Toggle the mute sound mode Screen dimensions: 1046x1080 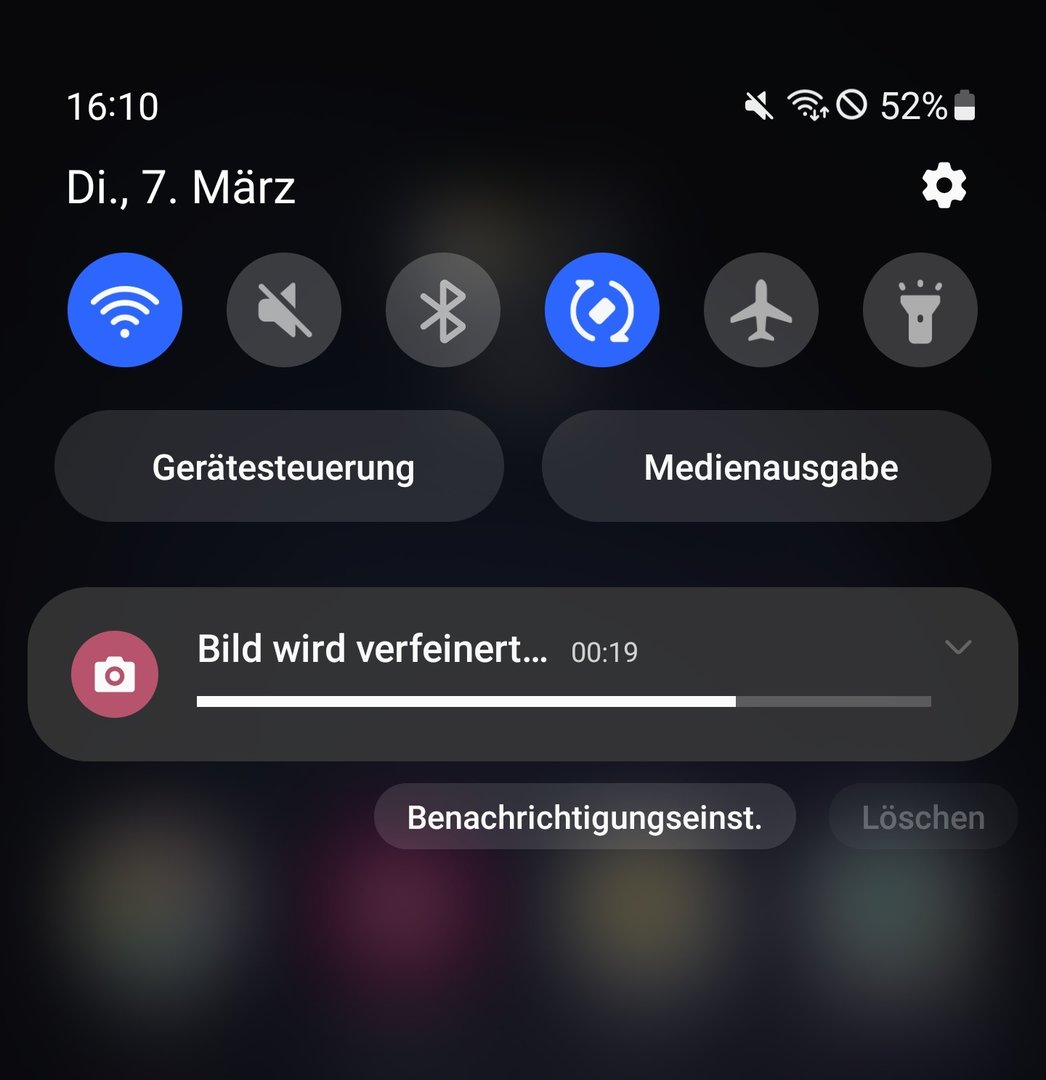[284, 310]
